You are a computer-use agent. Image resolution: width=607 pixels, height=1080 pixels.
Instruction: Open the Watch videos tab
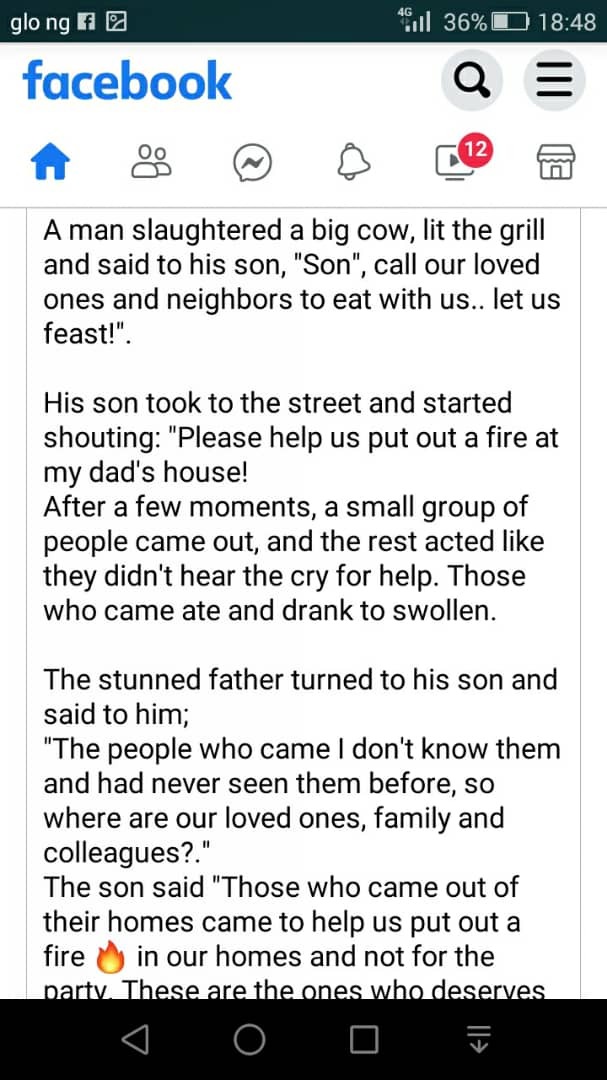pos(458,160)
